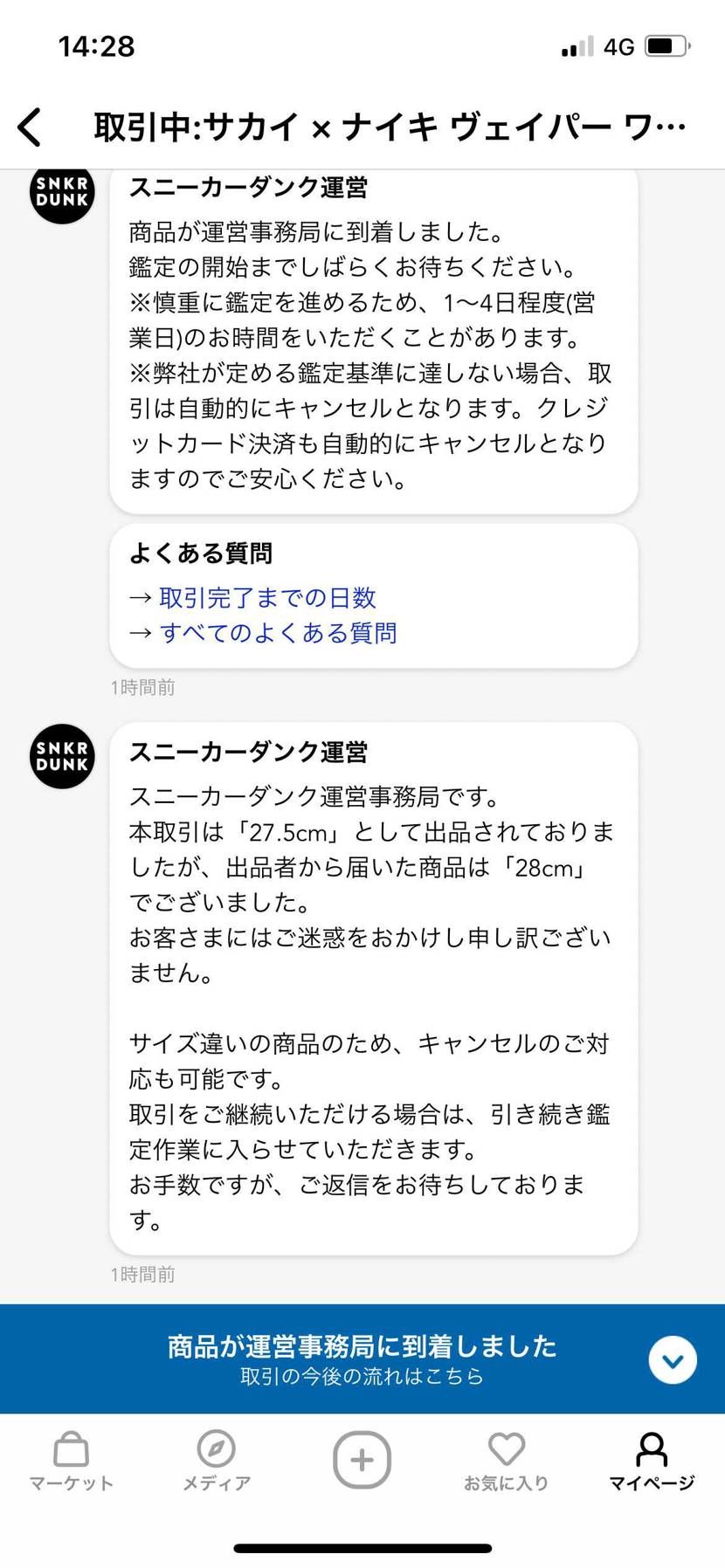Tap the 1時間前 timestamp under the FAQ card

pos(142,687)
